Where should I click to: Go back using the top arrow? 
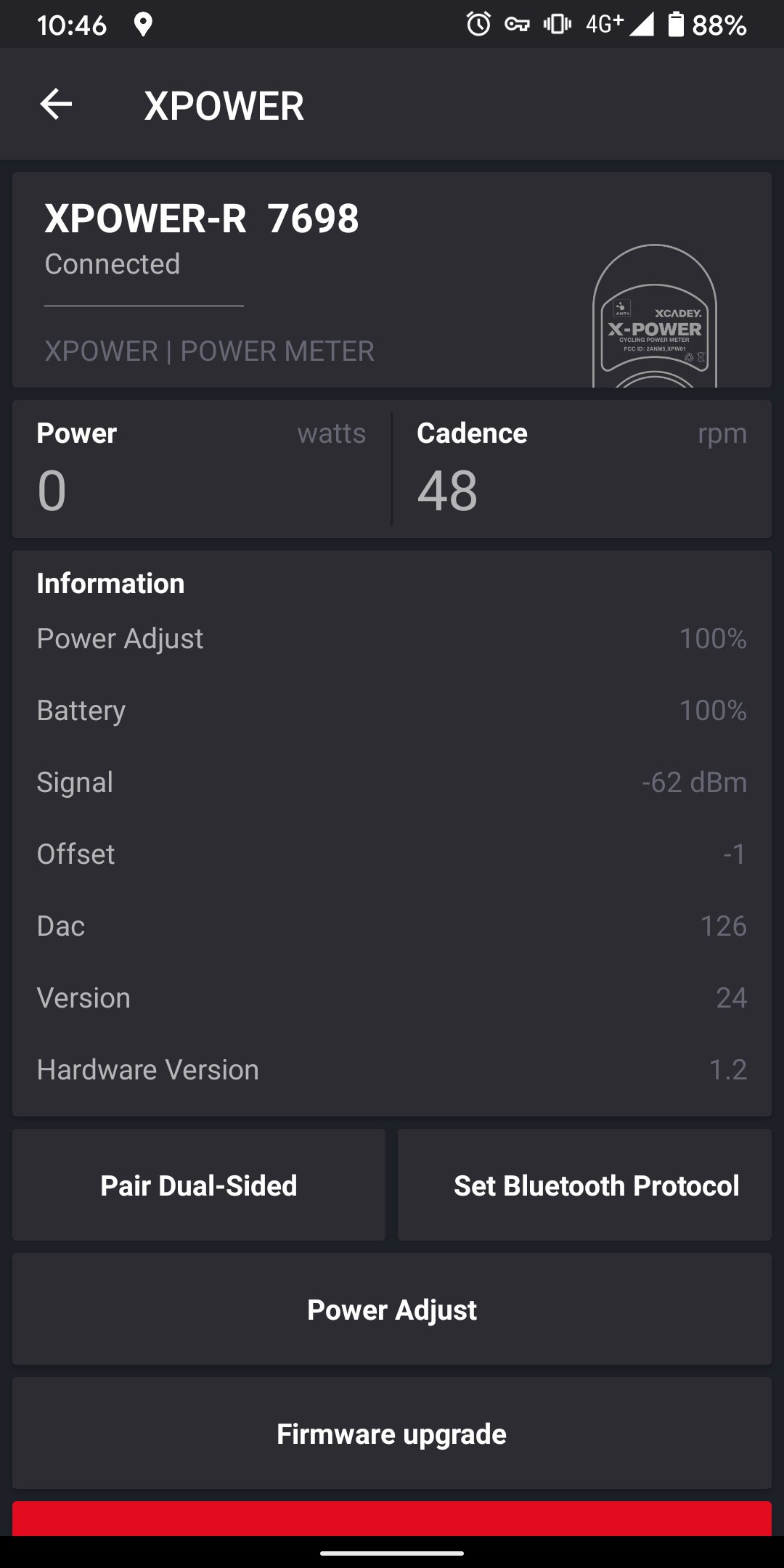pyautogui.click(x=56, y=105)
